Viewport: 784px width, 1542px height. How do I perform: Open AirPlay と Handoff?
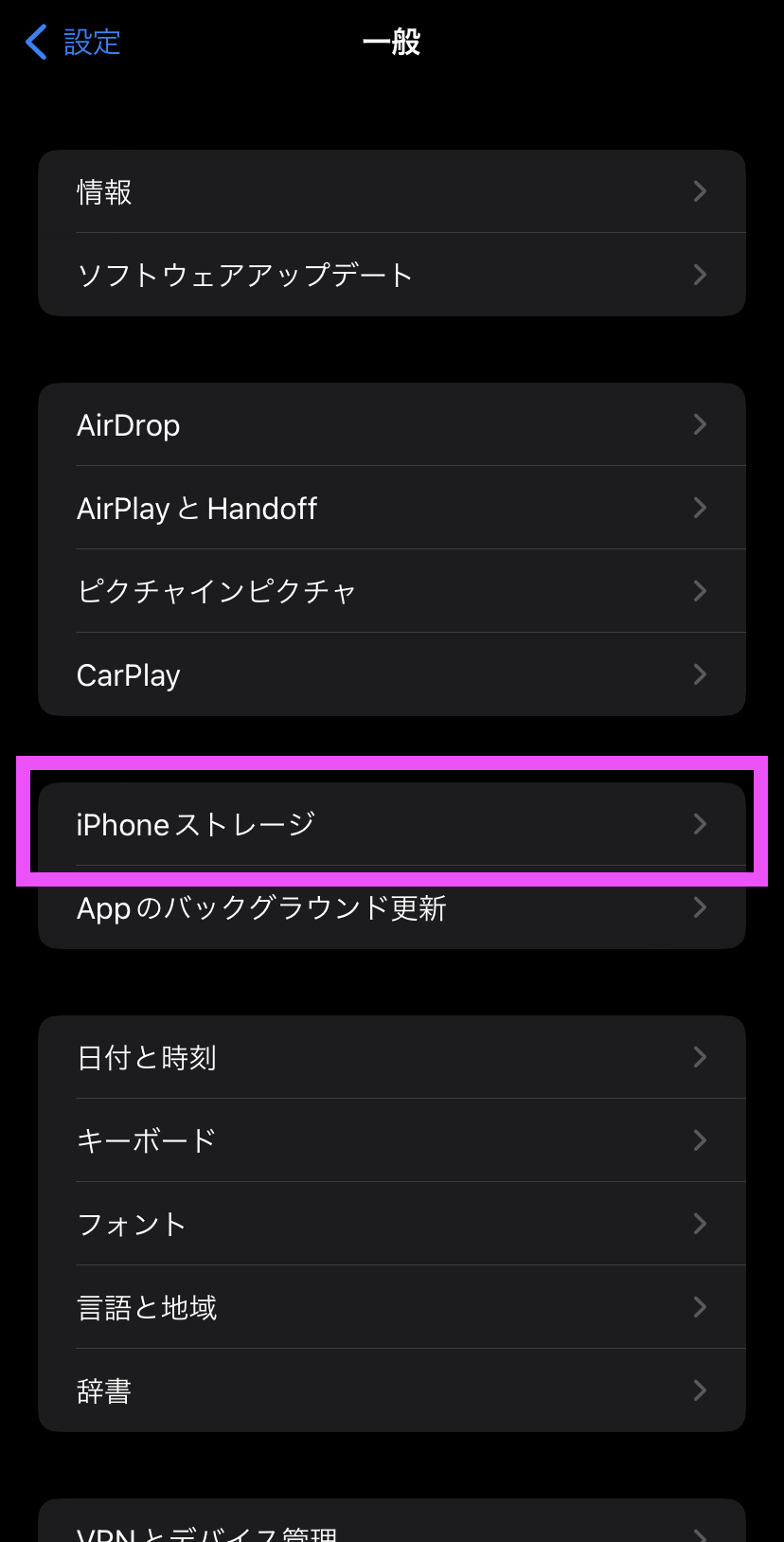391,509
